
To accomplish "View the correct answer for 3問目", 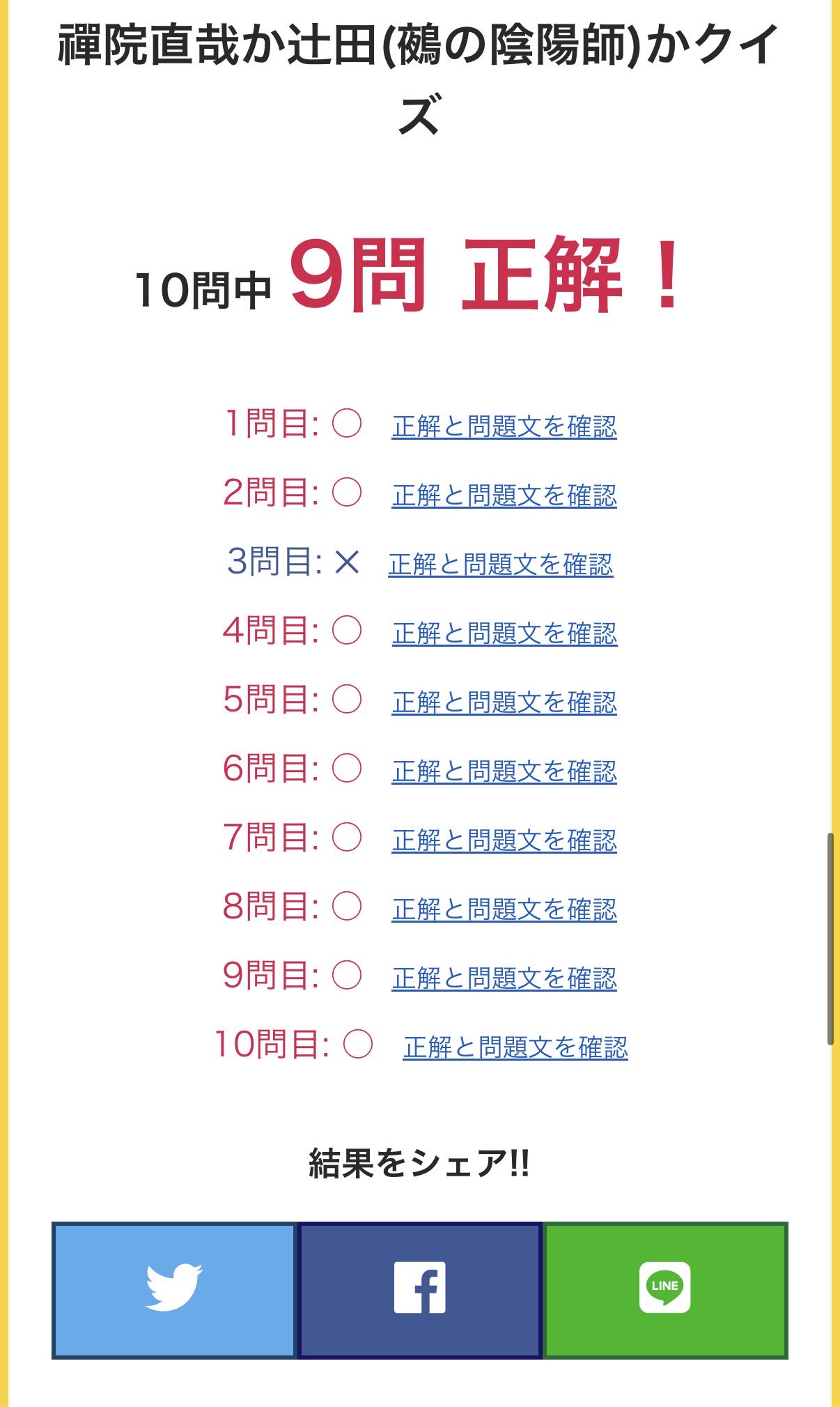I will pyautogui.click(x=501, y=564).
